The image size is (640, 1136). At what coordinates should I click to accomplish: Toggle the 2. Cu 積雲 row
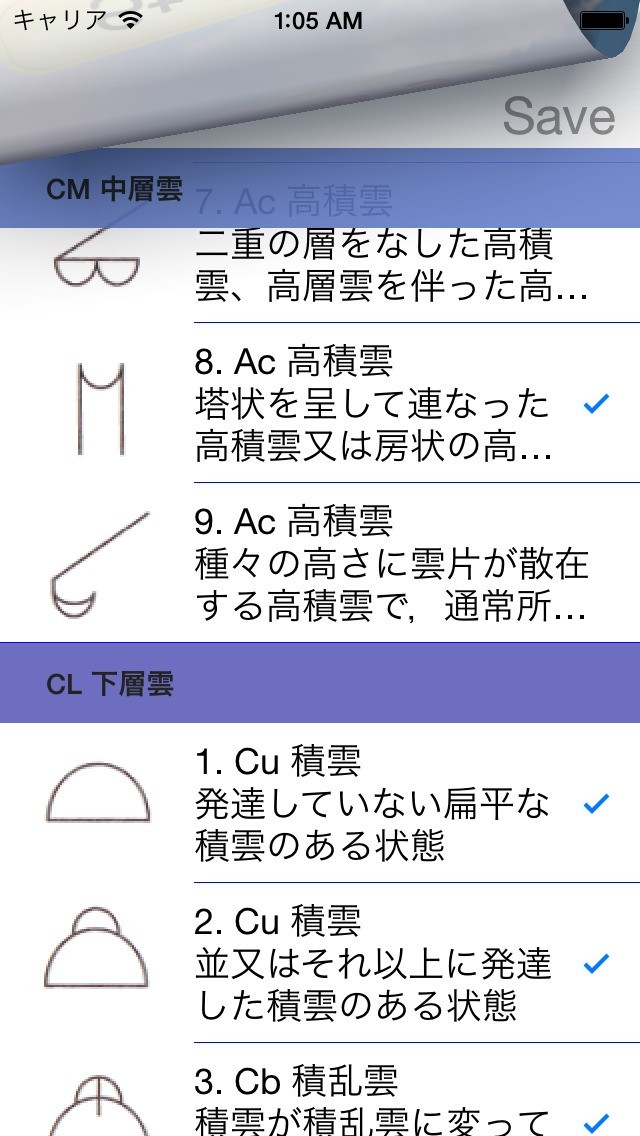pos(390,963)
